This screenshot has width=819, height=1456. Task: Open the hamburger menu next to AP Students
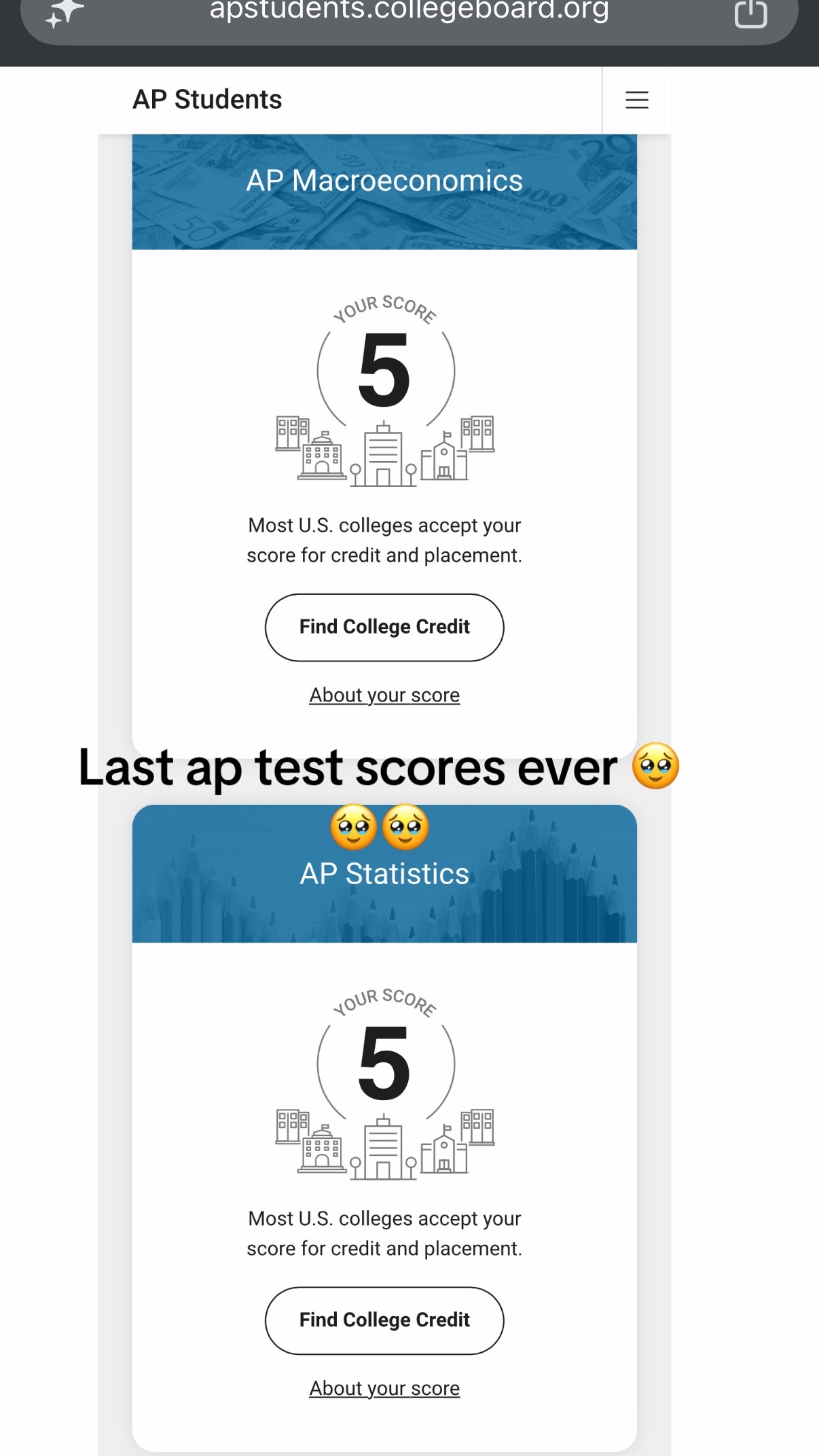pyautogui.click(x=636, y=100)
